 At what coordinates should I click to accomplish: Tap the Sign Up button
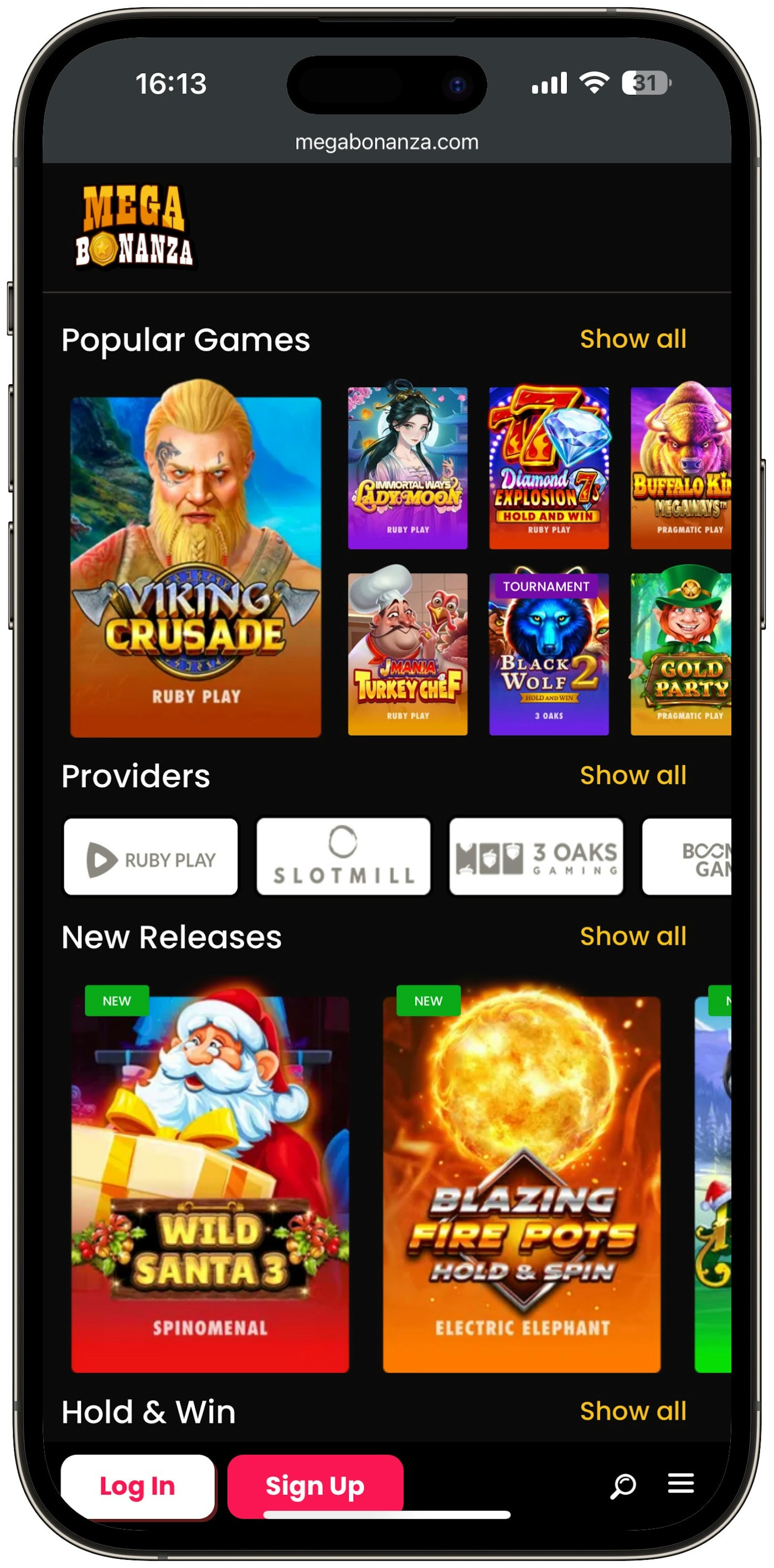tap(314, 1486)
